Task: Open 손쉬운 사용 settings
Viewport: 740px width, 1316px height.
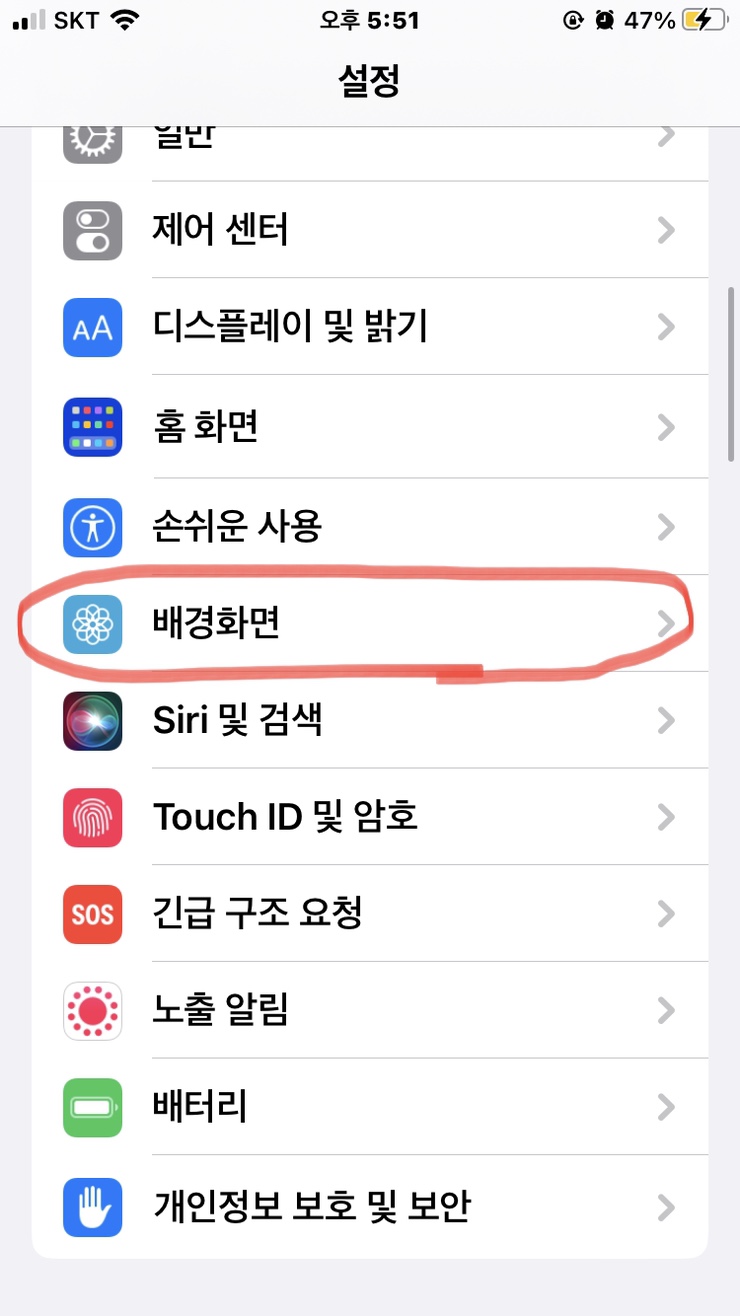Action: tap(370, 527)
